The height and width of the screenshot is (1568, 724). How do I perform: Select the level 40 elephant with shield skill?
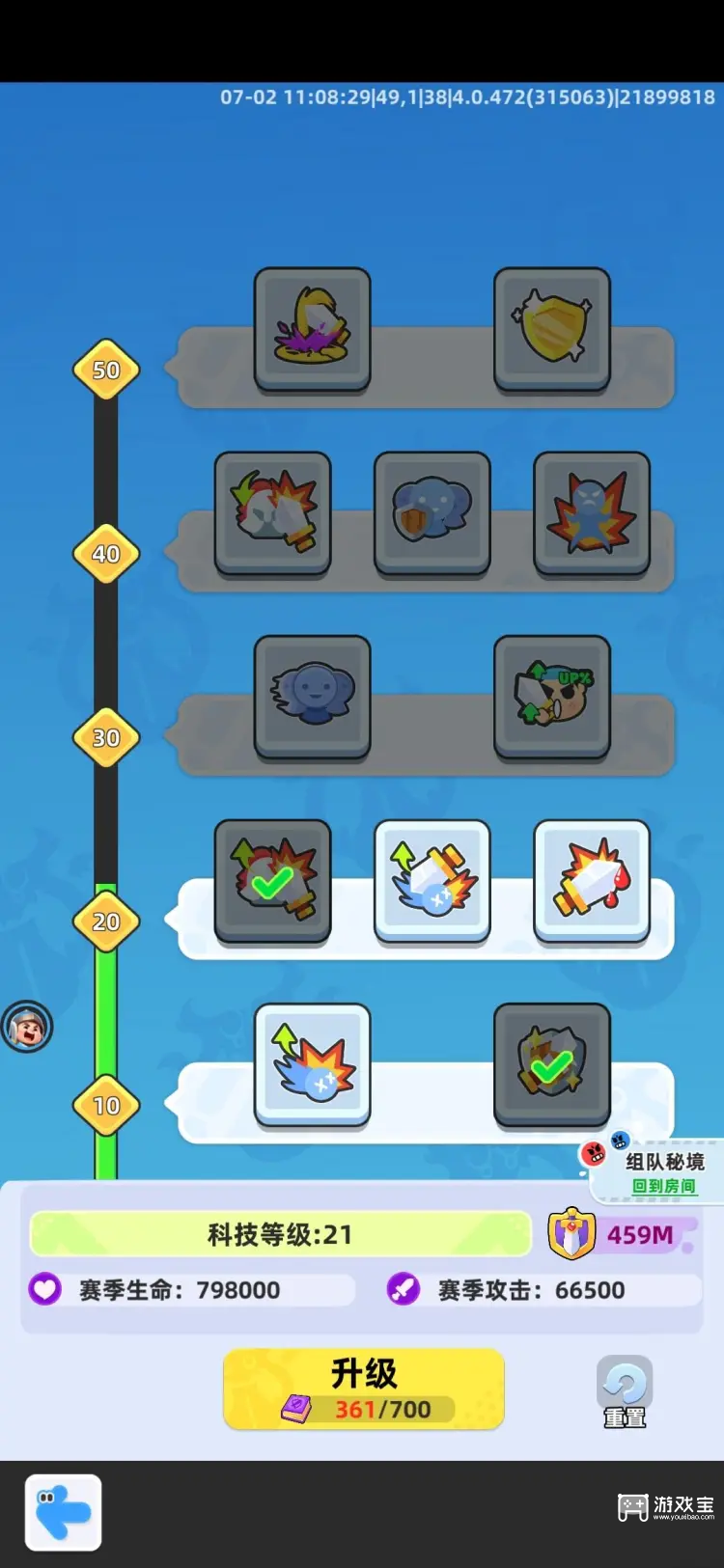(x=432, y=512)
